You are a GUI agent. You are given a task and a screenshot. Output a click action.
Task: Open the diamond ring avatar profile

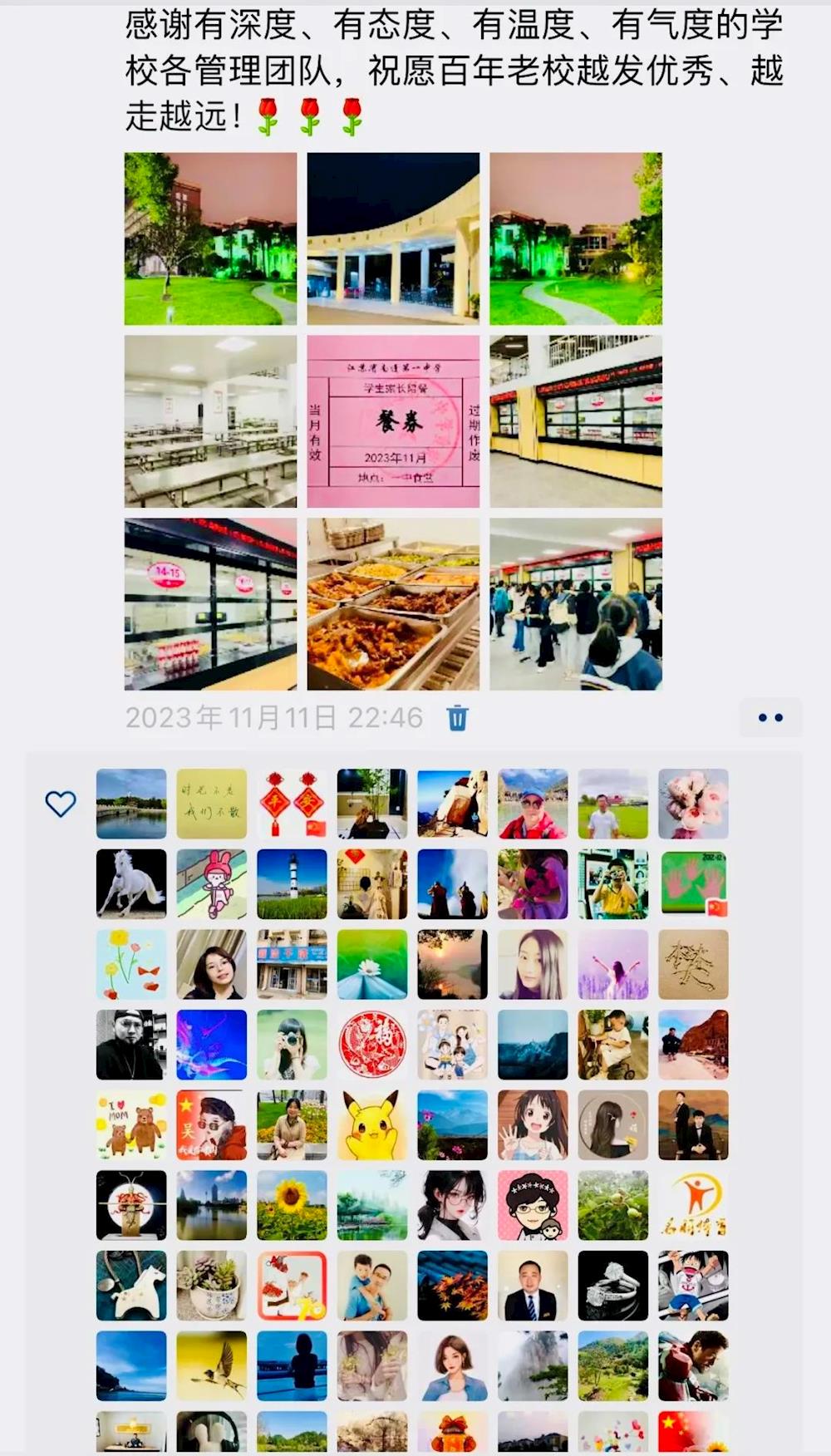613,1286
